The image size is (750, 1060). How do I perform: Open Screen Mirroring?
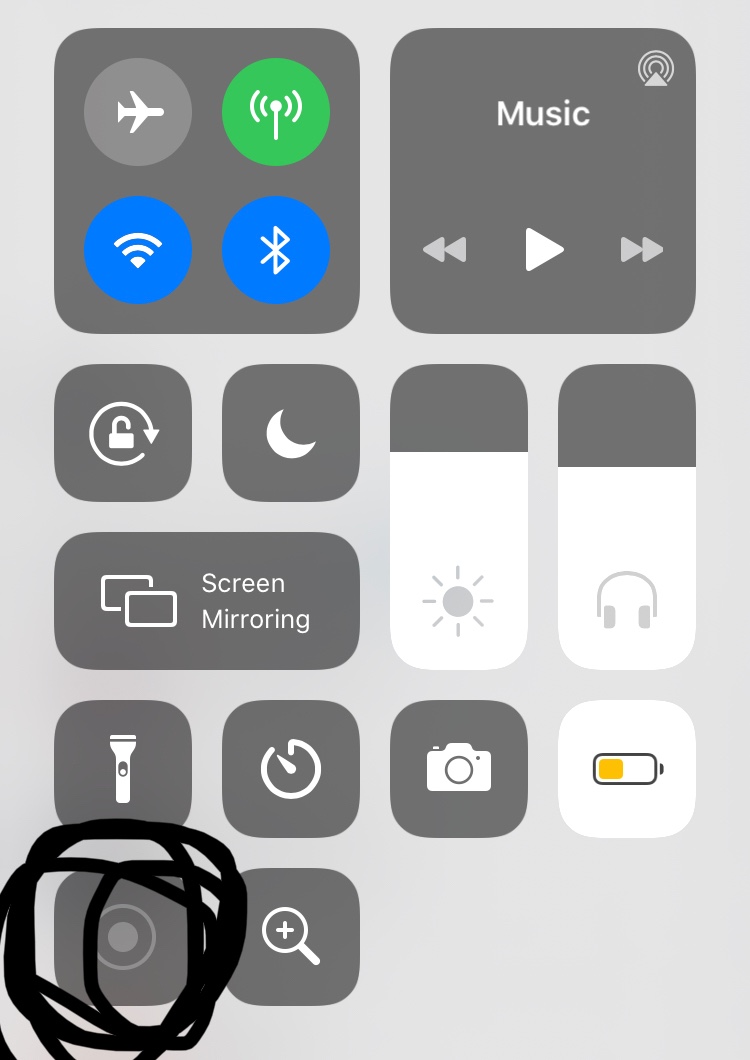[207, 601]
